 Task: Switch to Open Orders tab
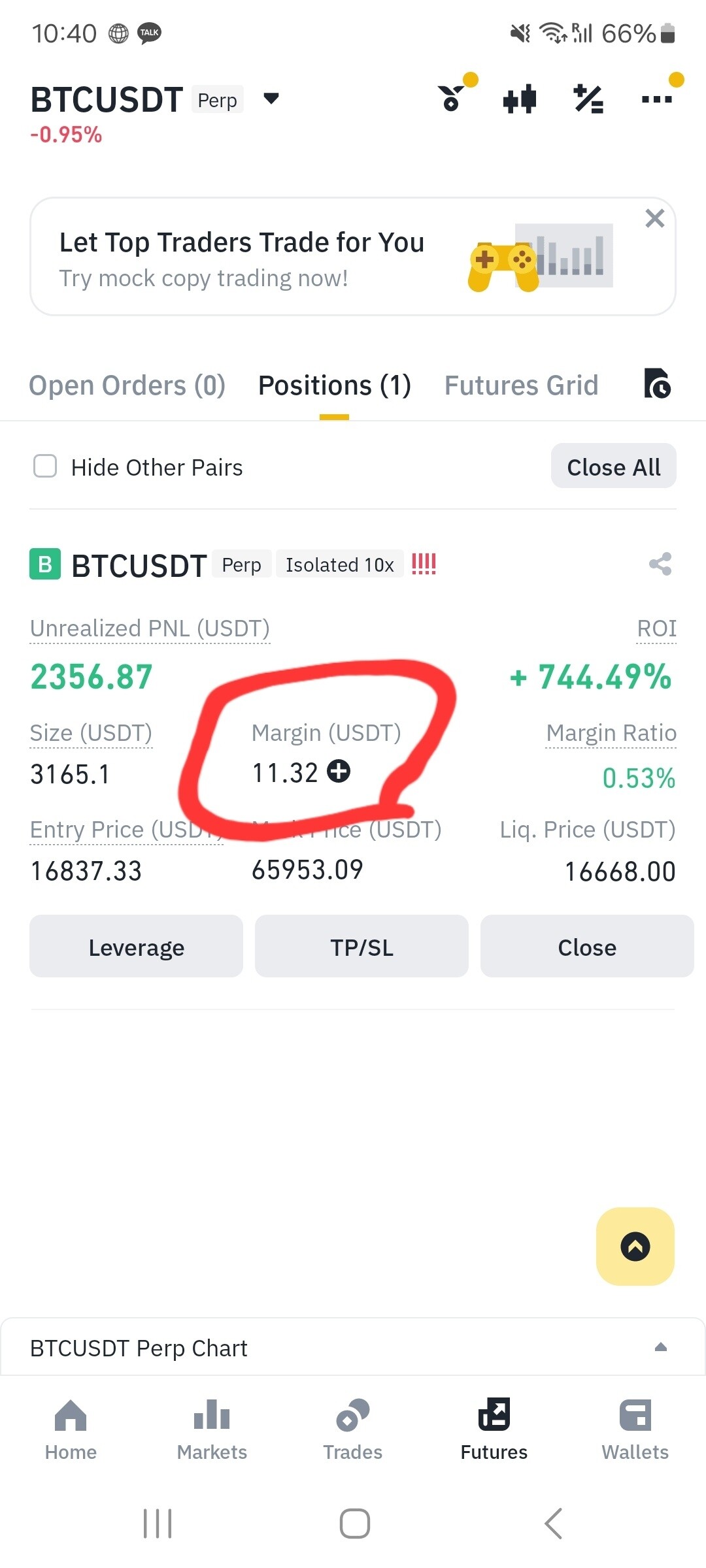[x=127, y=385]
